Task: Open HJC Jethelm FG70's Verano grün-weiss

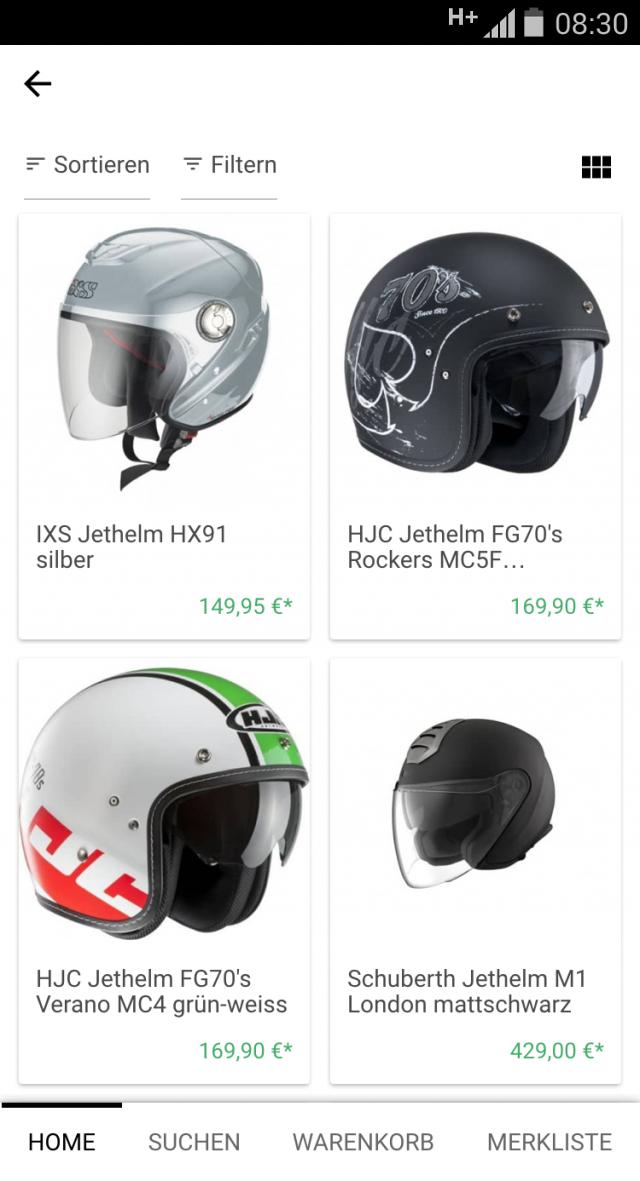Action: point(164,870)
